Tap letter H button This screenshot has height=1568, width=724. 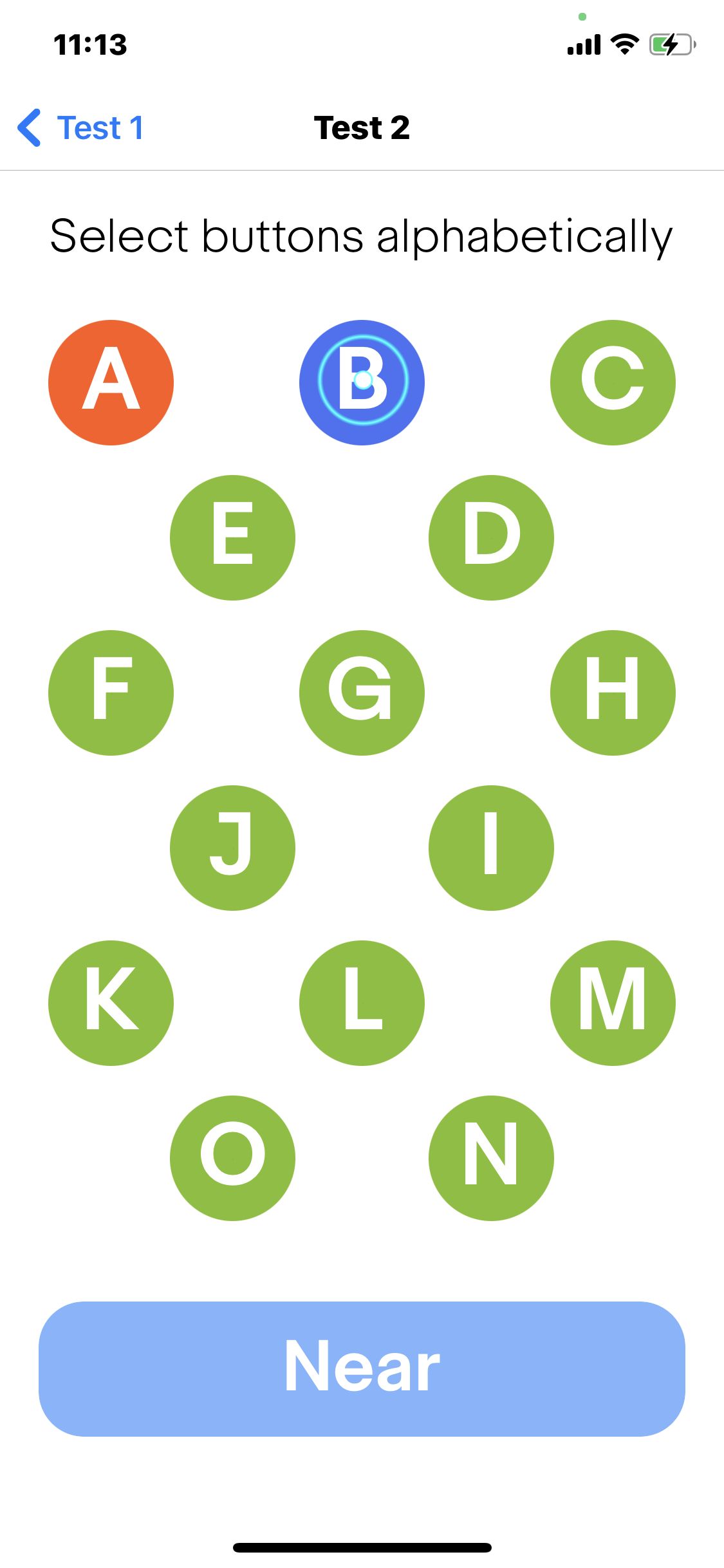coord(613,693)
